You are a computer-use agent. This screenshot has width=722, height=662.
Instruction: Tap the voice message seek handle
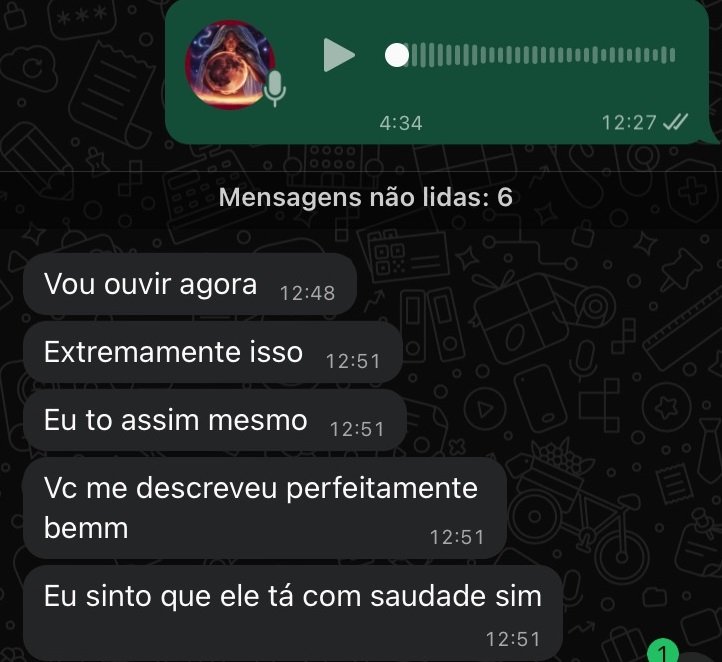tap(397, 55)
